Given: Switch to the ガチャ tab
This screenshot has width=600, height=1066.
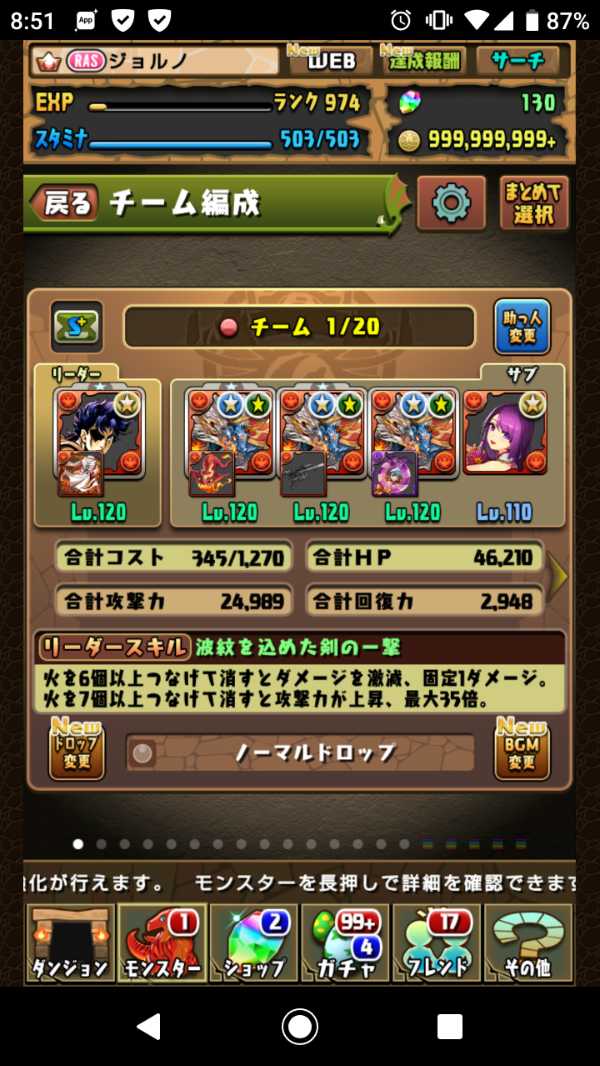Looking at the screenshot, I should pos(345,943).
